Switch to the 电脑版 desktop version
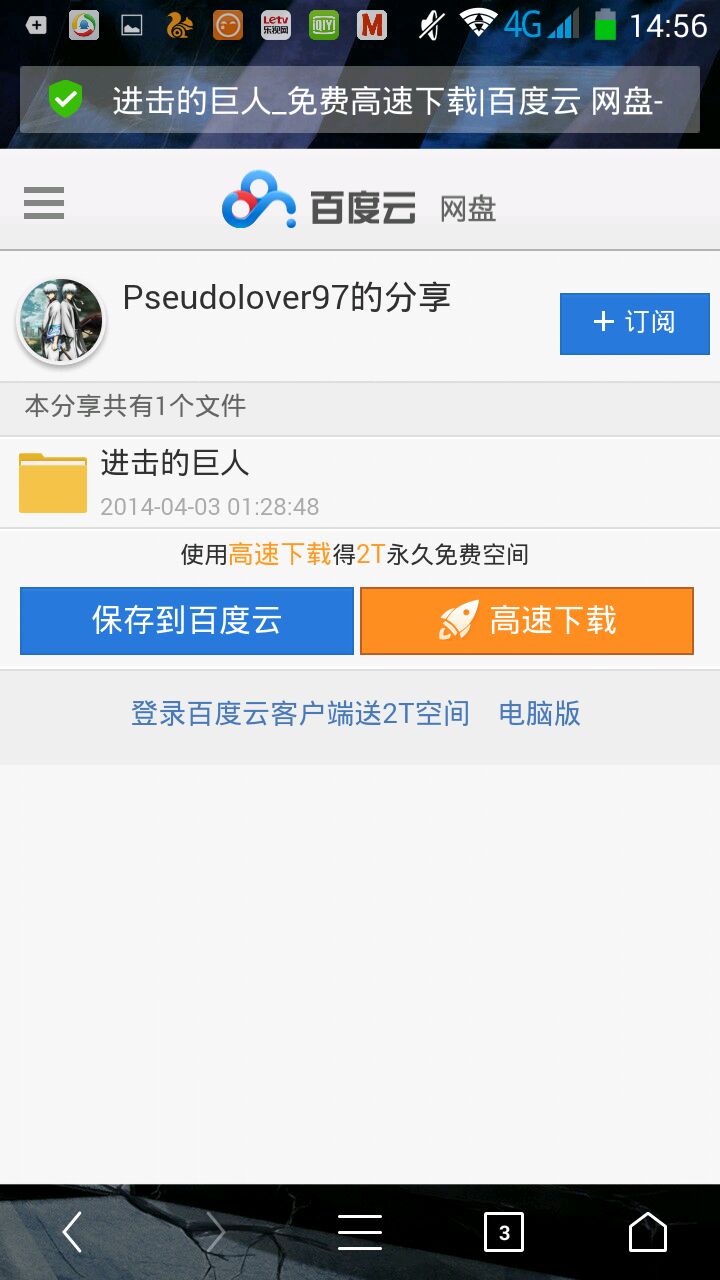This screenshot has height=1280, width=720. (539, 713)
